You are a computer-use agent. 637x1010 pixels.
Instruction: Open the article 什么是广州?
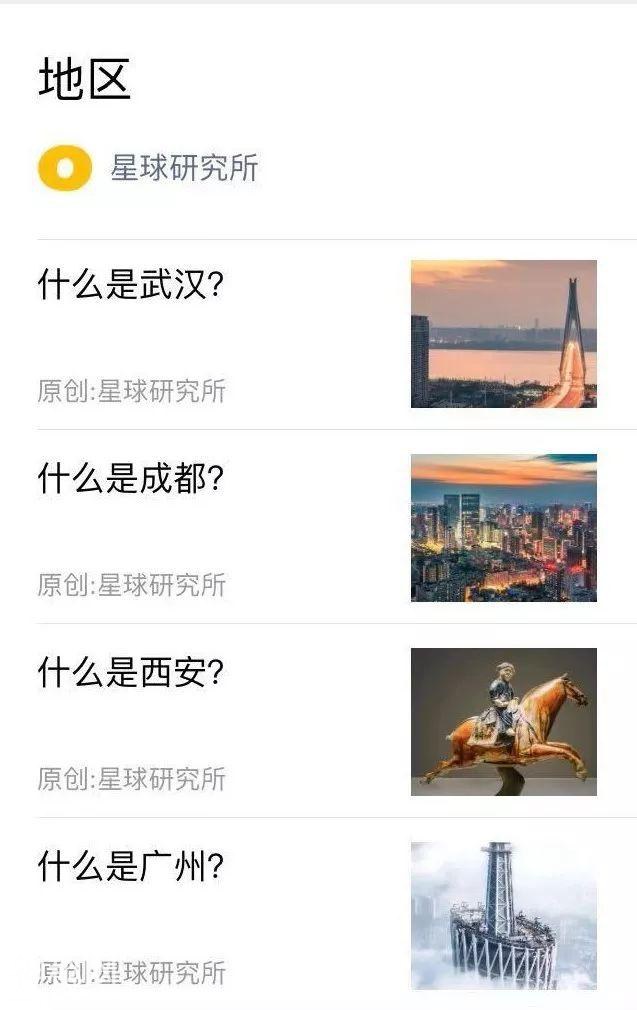pyautogui.click(x=131, y=867)
